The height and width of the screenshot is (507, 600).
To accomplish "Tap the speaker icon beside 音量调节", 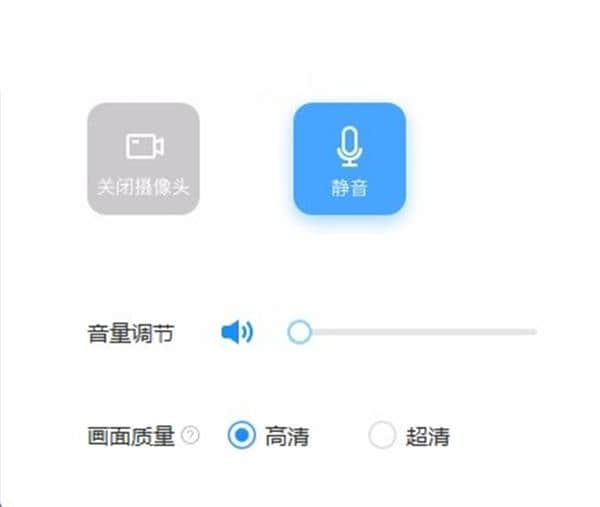I will click(x=237, y=332).
